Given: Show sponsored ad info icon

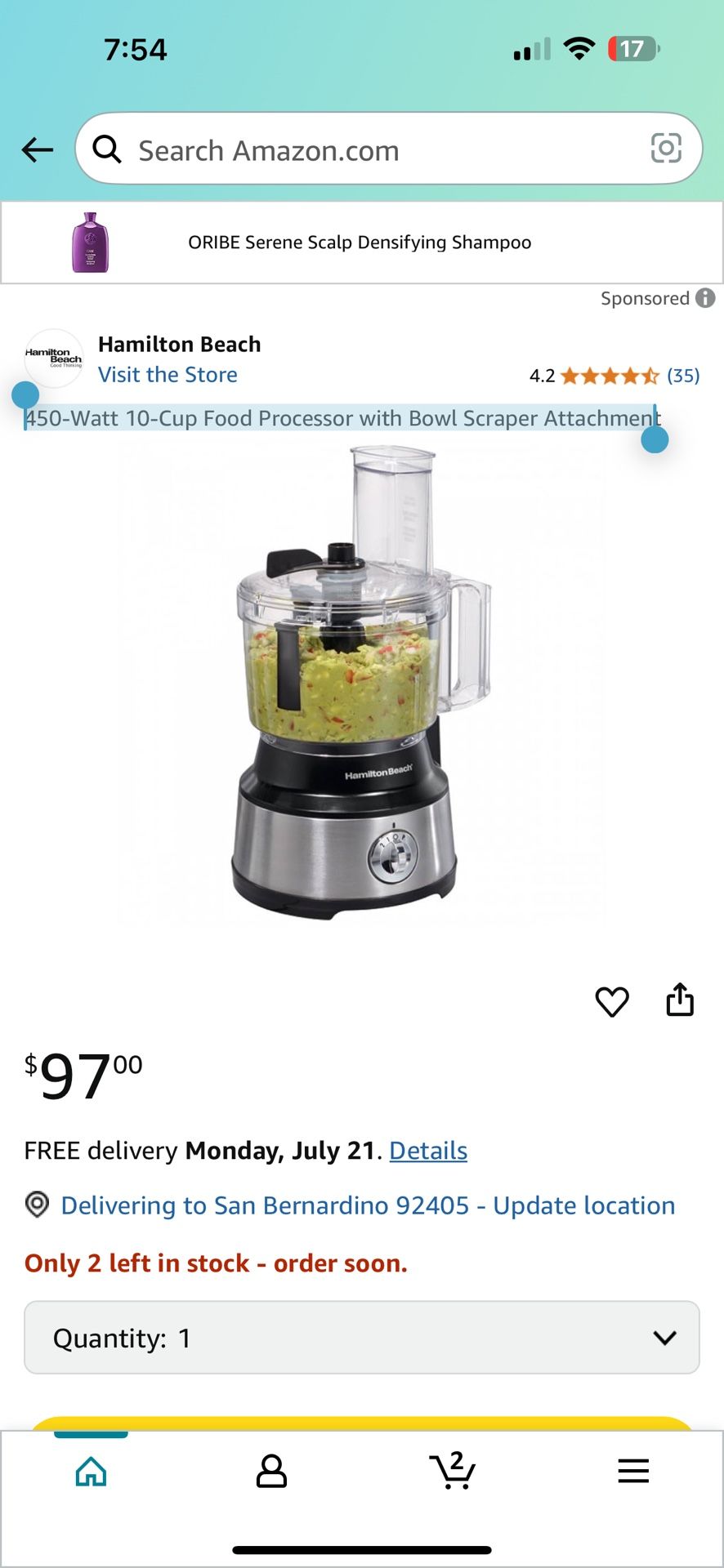Looking at the screenshot, I should click(x=705, y=298).
